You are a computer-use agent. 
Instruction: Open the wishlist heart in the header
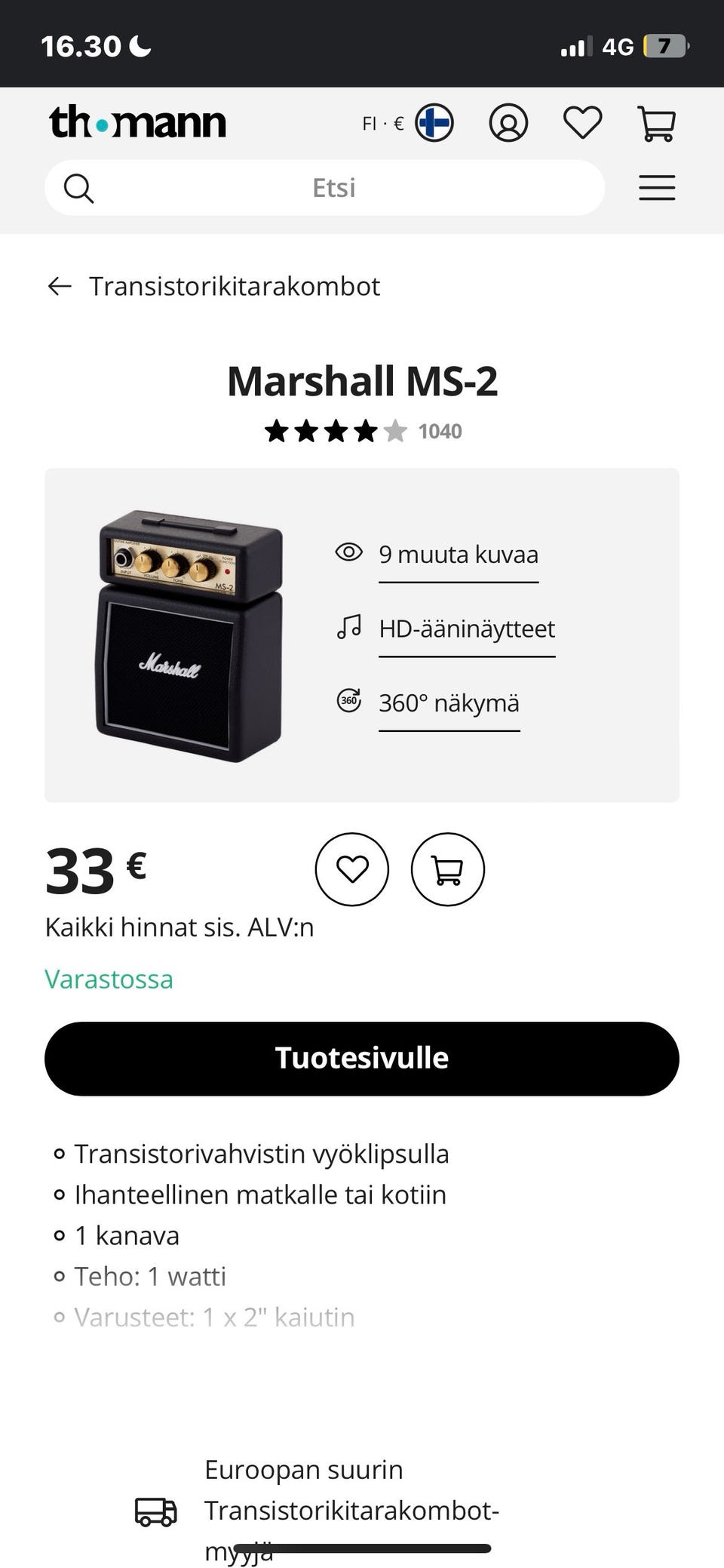click(x=583, y=123)
